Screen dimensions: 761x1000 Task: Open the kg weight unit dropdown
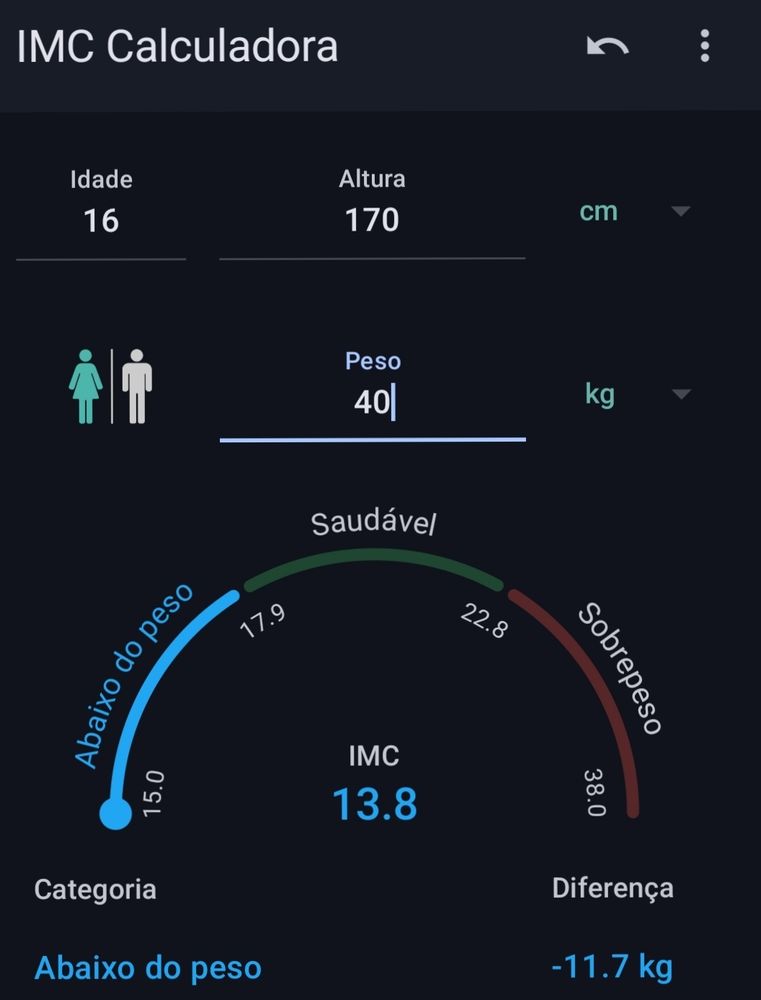(x=635, y=394)
